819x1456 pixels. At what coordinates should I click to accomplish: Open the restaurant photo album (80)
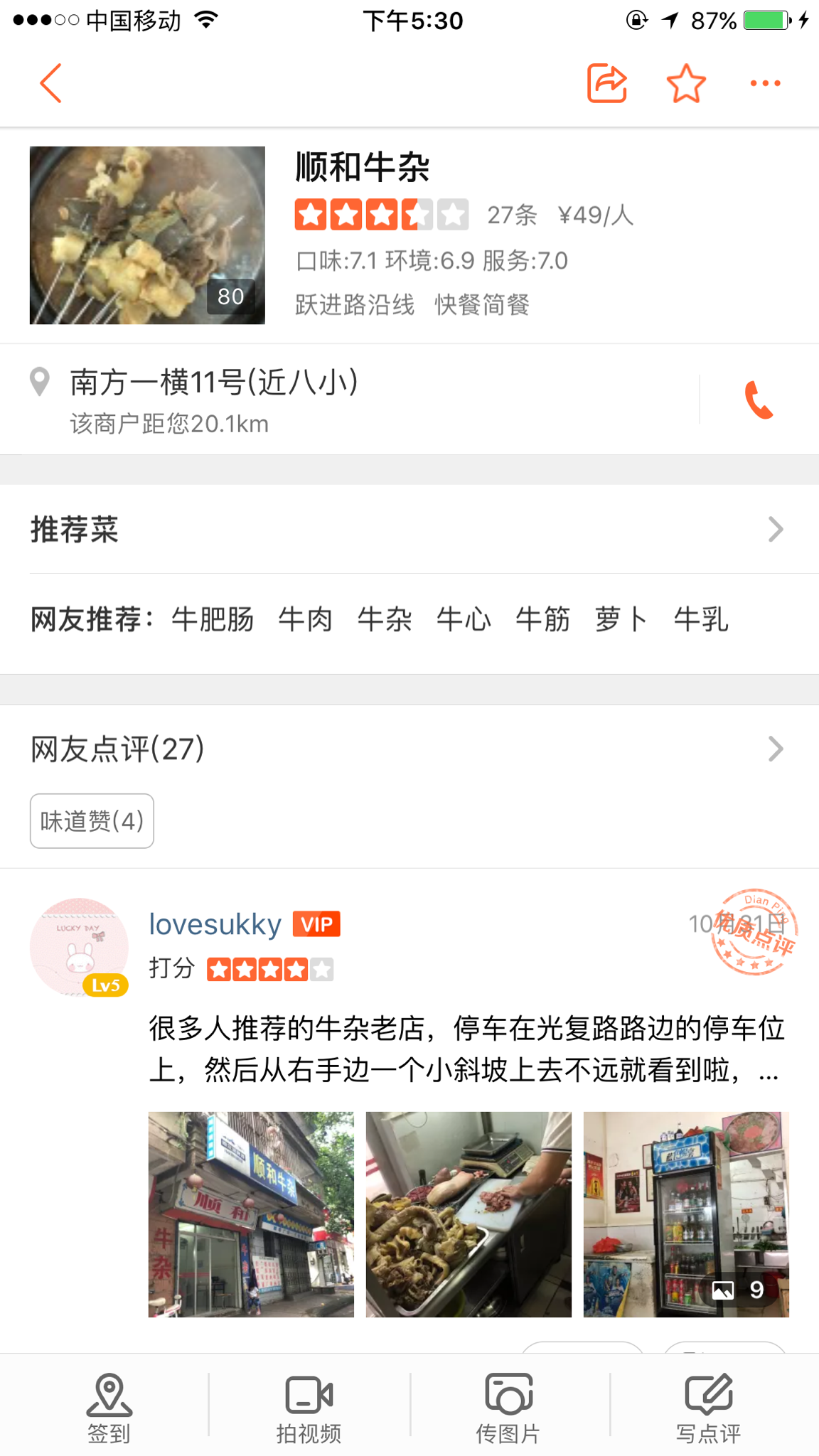(147, 235)
